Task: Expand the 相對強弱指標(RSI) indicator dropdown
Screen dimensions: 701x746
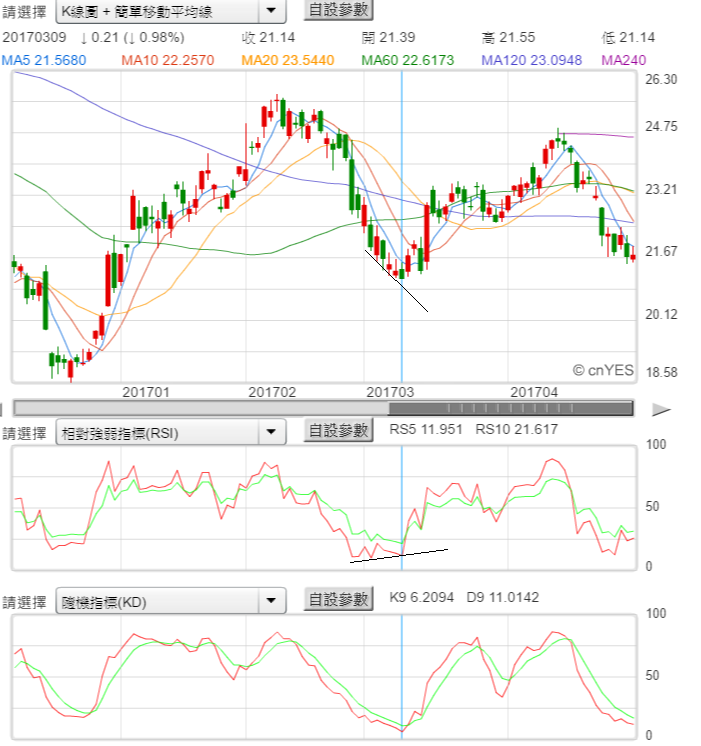Action: (170, 432)
